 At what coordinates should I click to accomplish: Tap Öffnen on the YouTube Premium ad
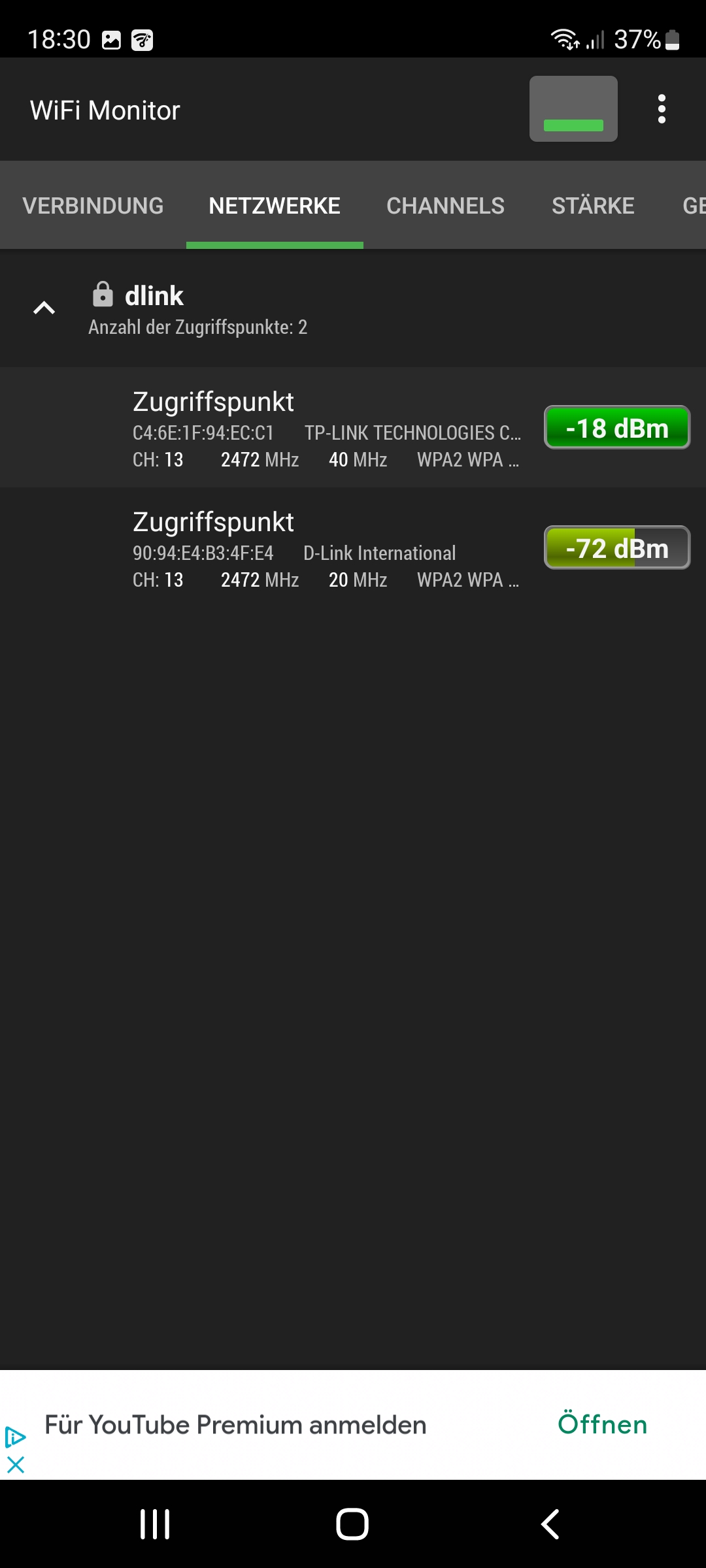(x=602, y=1424)
